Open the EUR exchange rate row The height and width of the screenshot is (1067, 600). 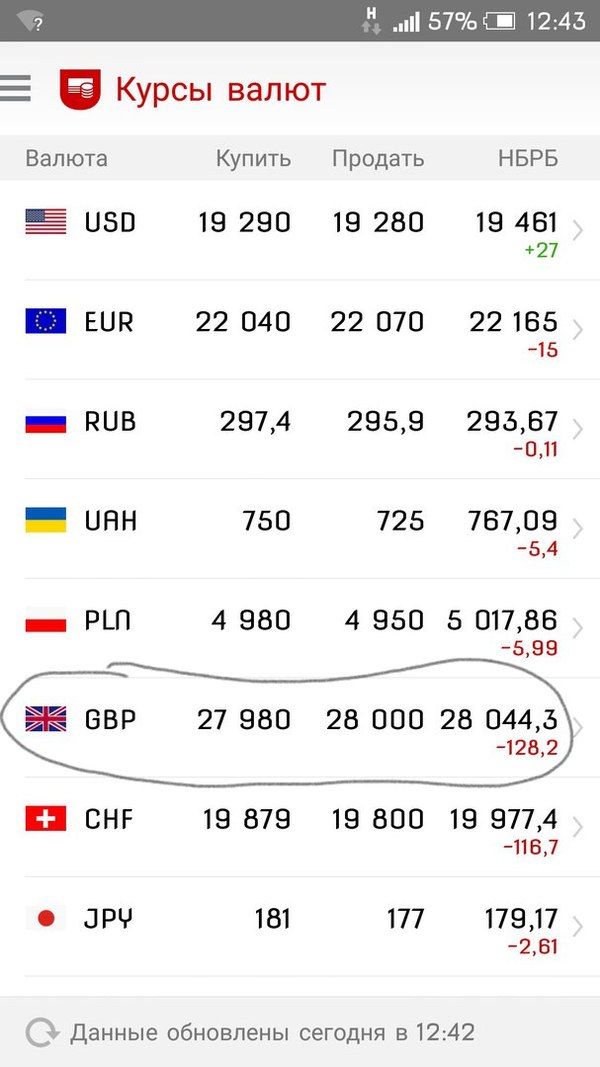point(300,329)
